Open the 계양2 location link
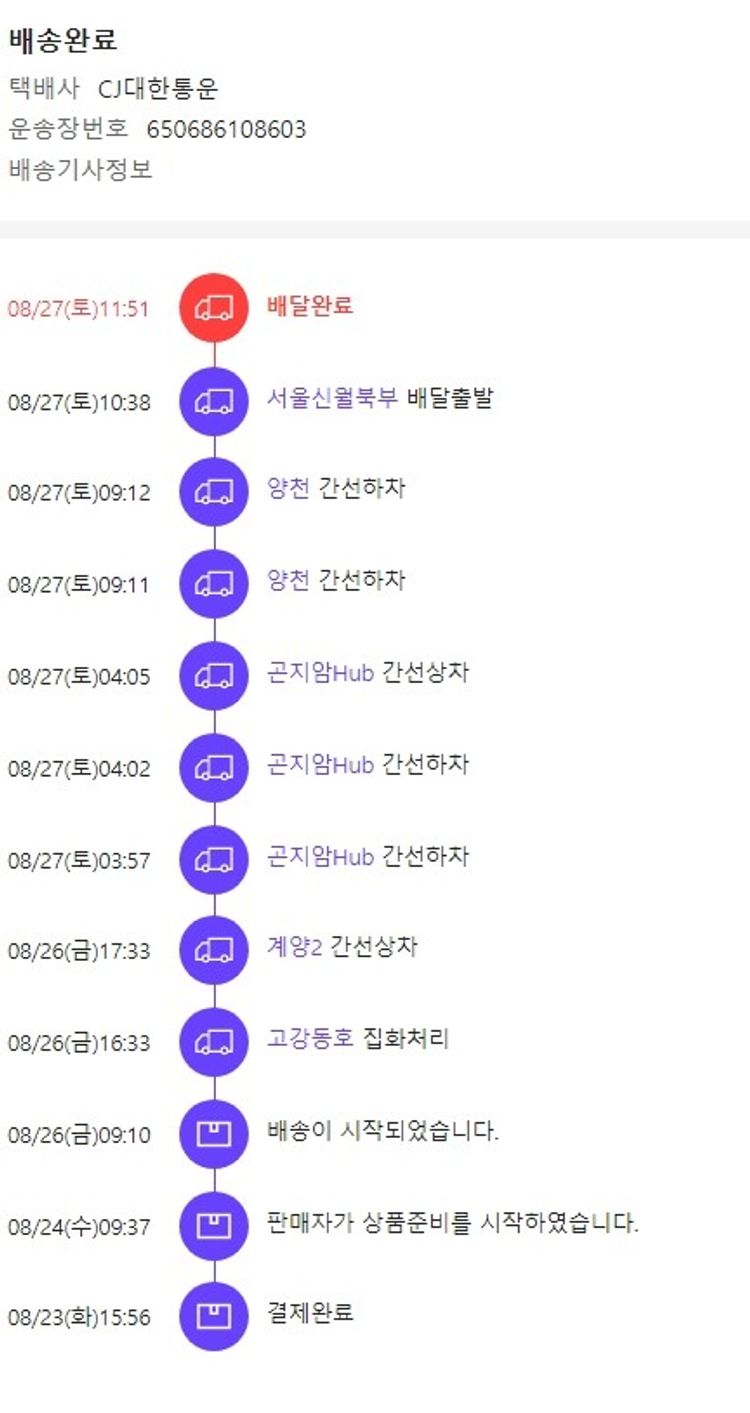The image size is (750, 1413). coord(294,947)
